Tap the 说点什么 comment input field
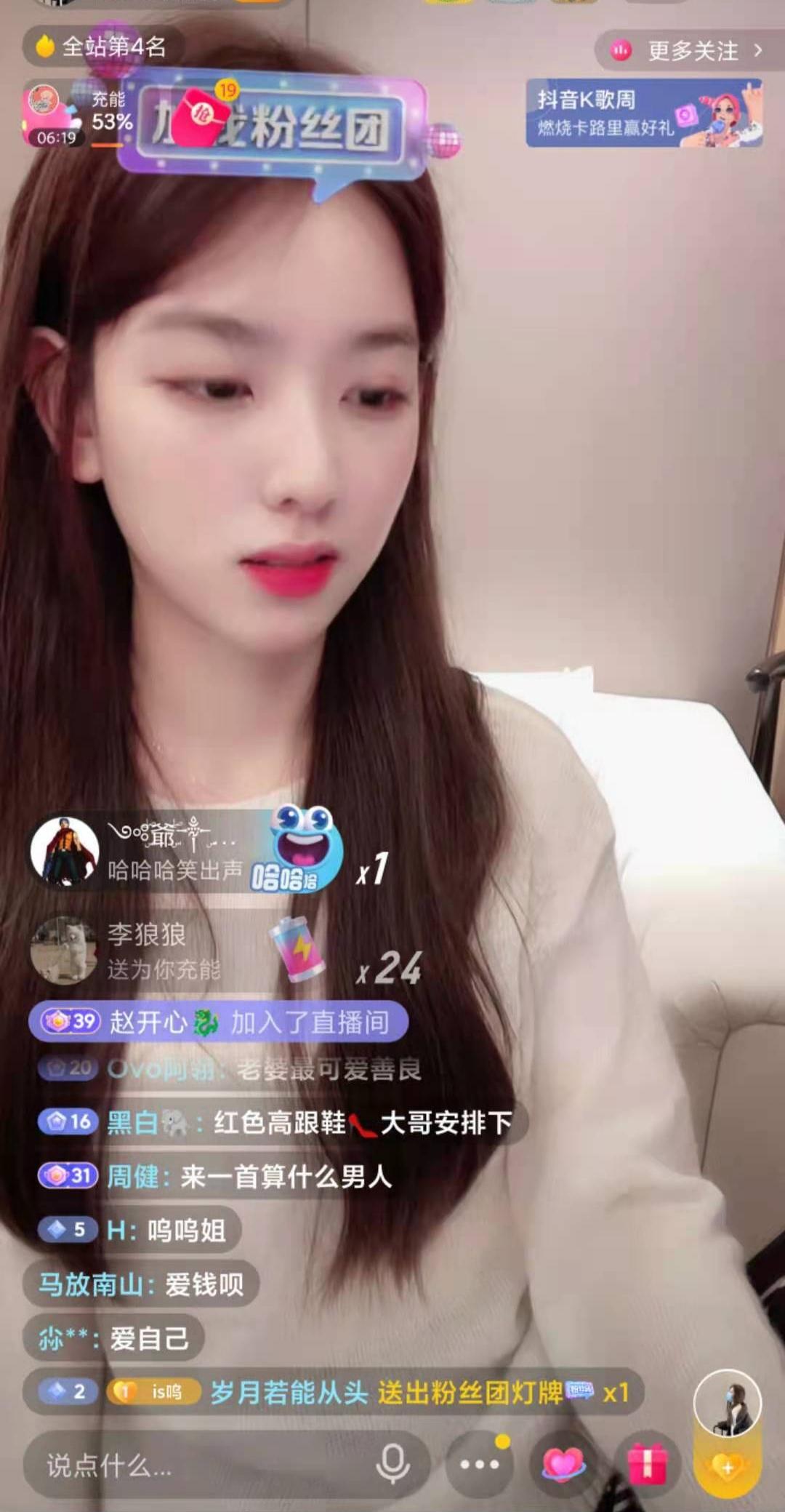This screenshot has height=1512, width=785. [x=204, y=1465]
